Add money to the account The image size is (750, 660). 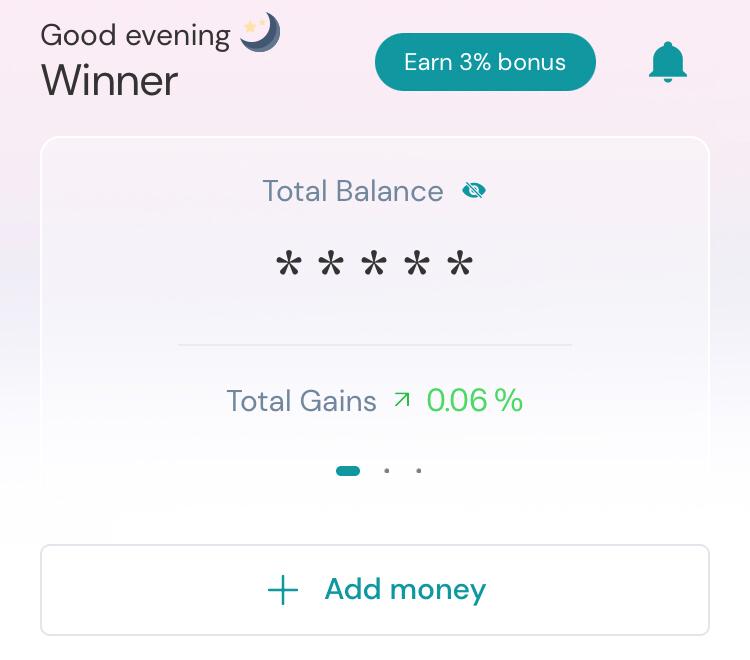tap(375, 590)
